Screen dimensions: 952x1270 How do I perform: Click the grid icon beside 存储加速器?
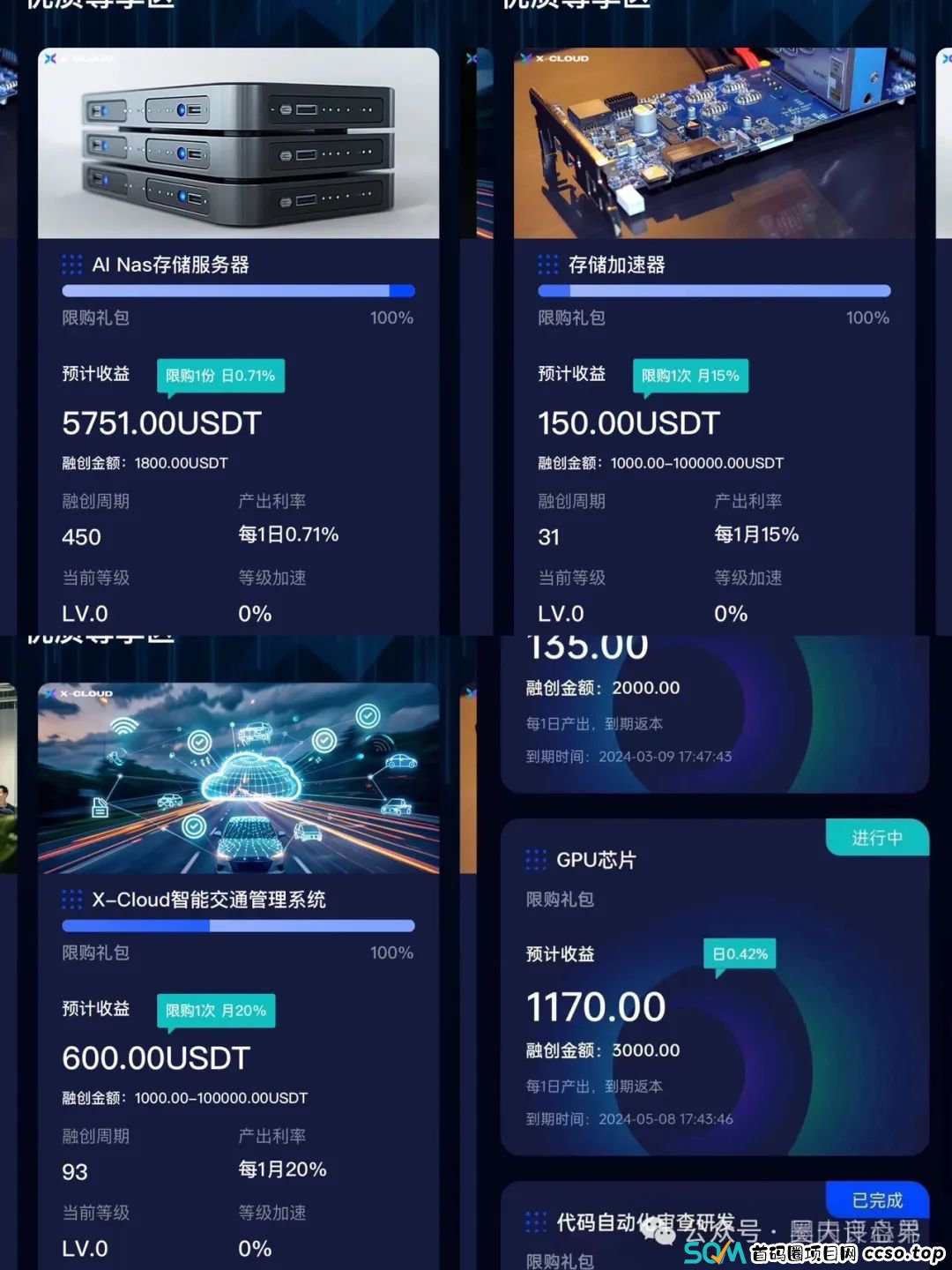point(548,265)
